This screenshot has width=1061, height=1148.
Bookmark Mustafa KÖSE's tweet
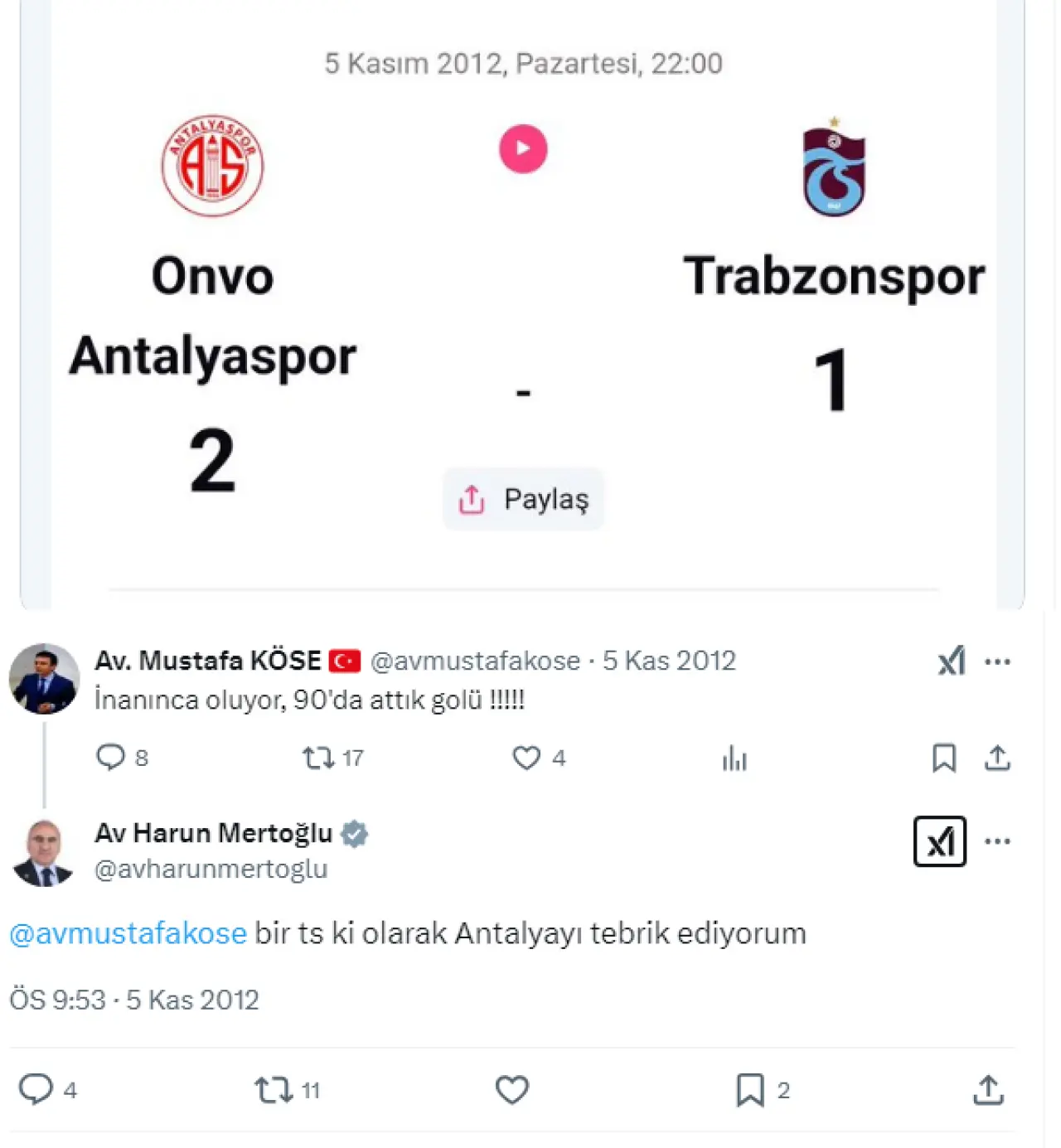[944, 758]
